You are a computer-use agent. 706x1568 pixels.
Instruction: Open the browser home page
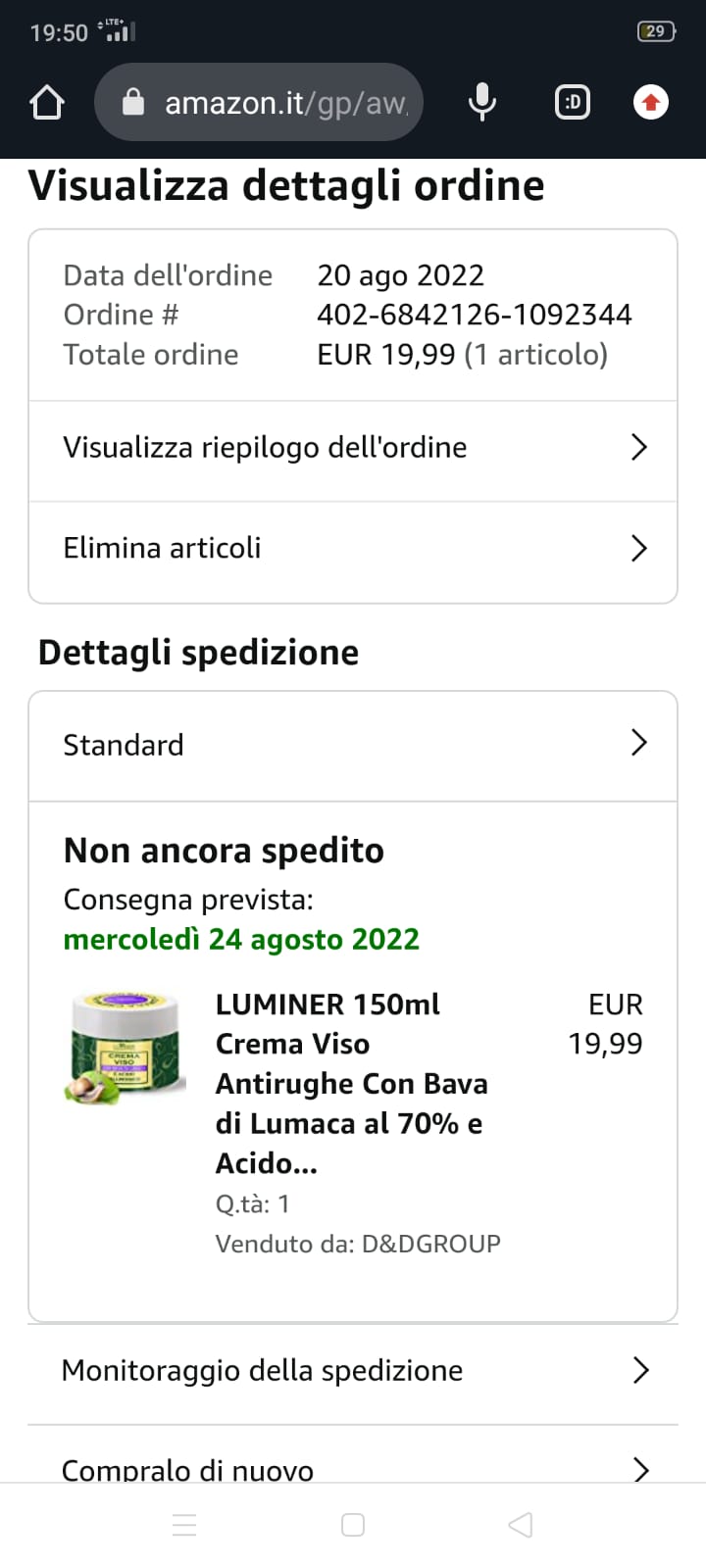coord(47,103)
